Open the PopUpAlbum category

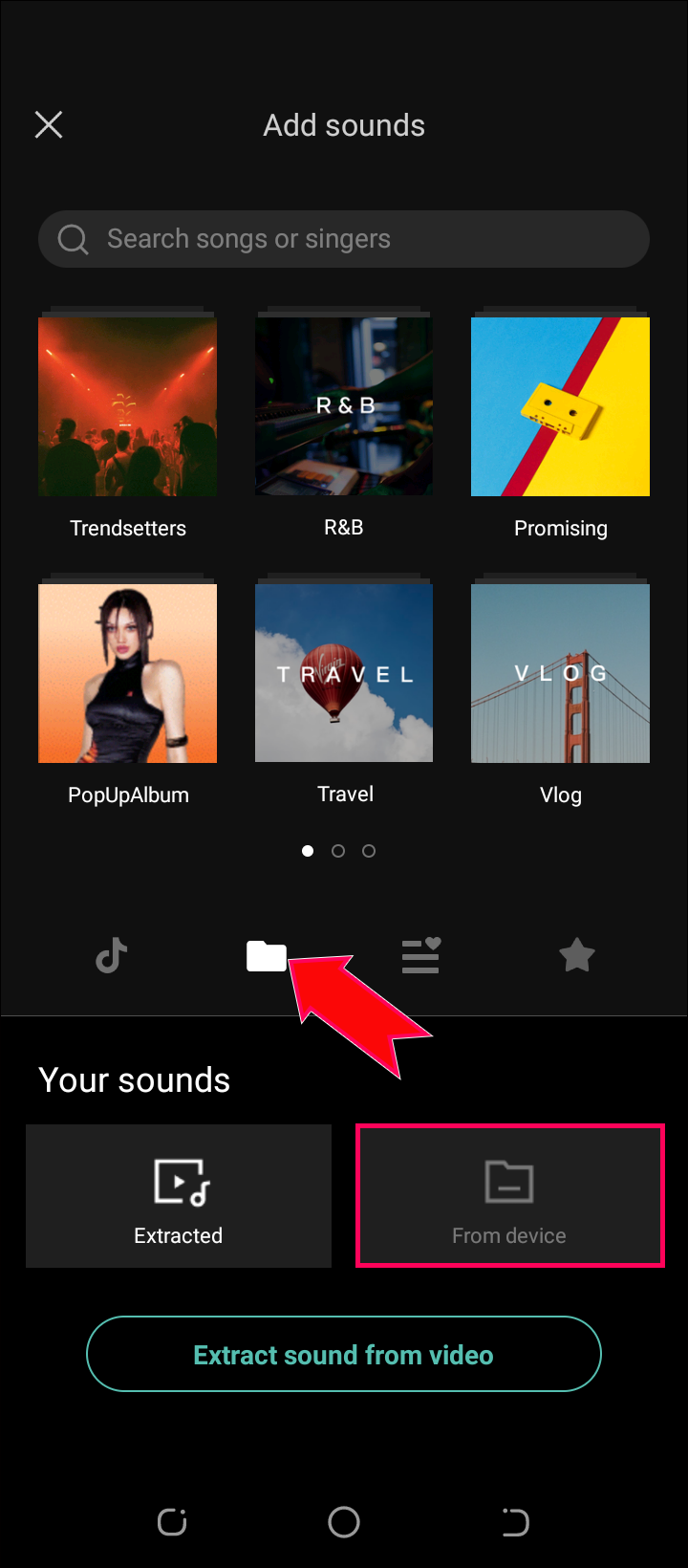(x=127, y=674)
